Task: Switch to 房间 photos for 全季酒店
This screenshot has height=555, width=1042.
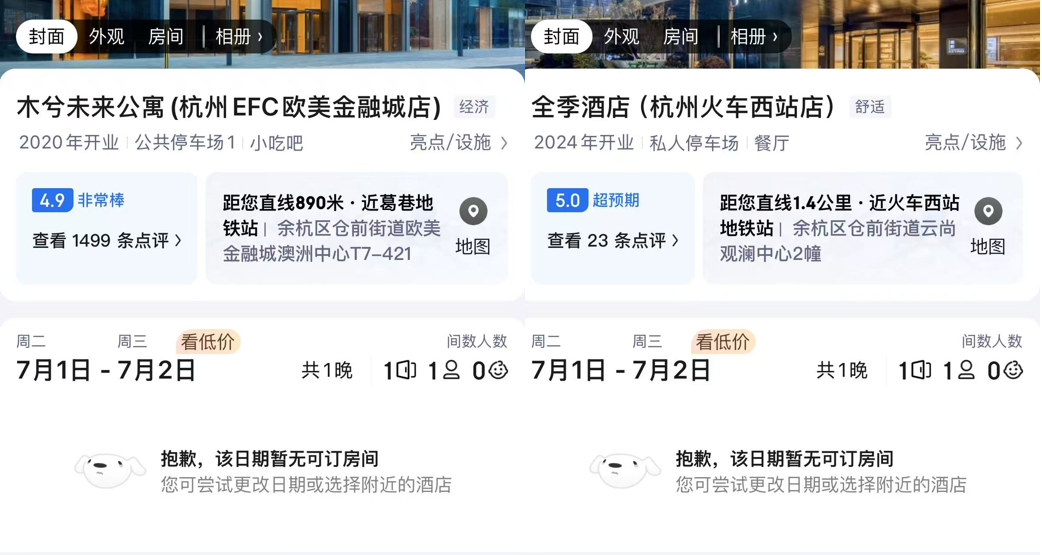Action: coord(681,37)
